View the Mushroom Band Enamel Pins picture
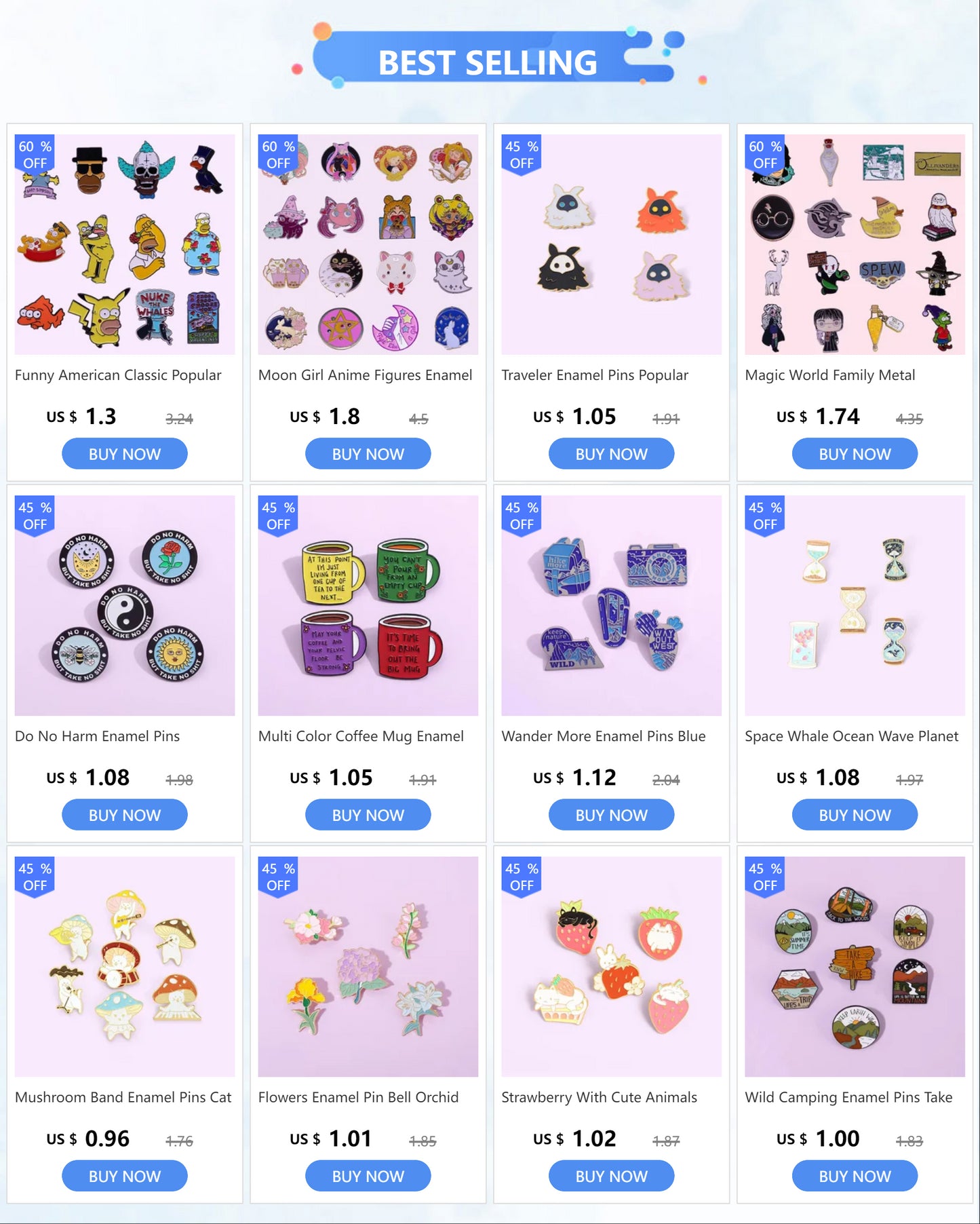Screen dimensions: 980x1224 click(125, 966)
